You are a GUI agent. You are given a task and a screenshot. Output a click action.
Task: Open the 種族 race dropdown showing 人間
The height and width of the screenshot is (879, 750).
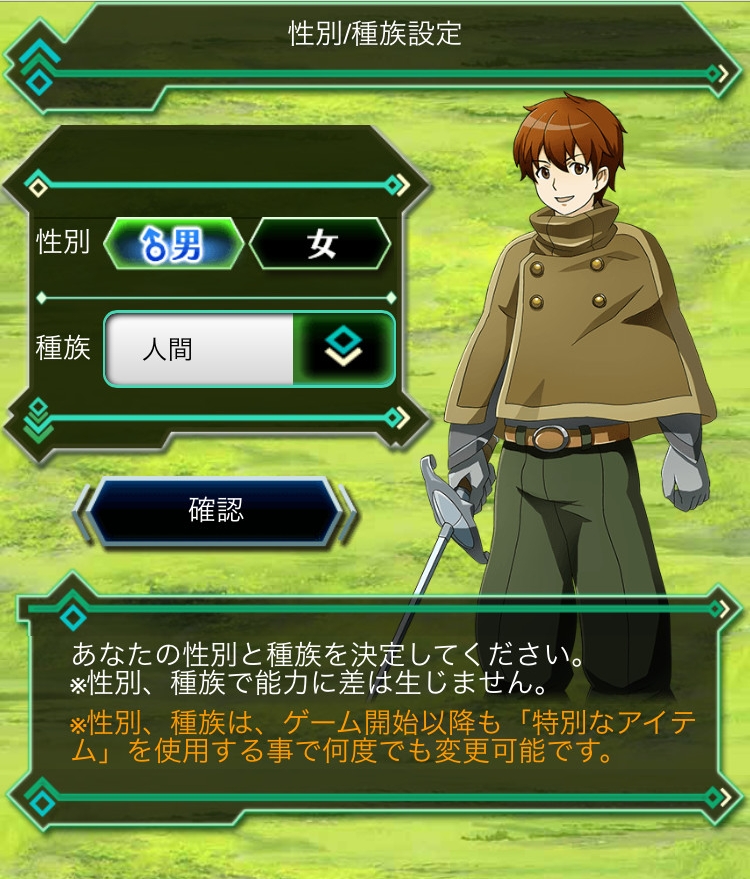[249, 349]
